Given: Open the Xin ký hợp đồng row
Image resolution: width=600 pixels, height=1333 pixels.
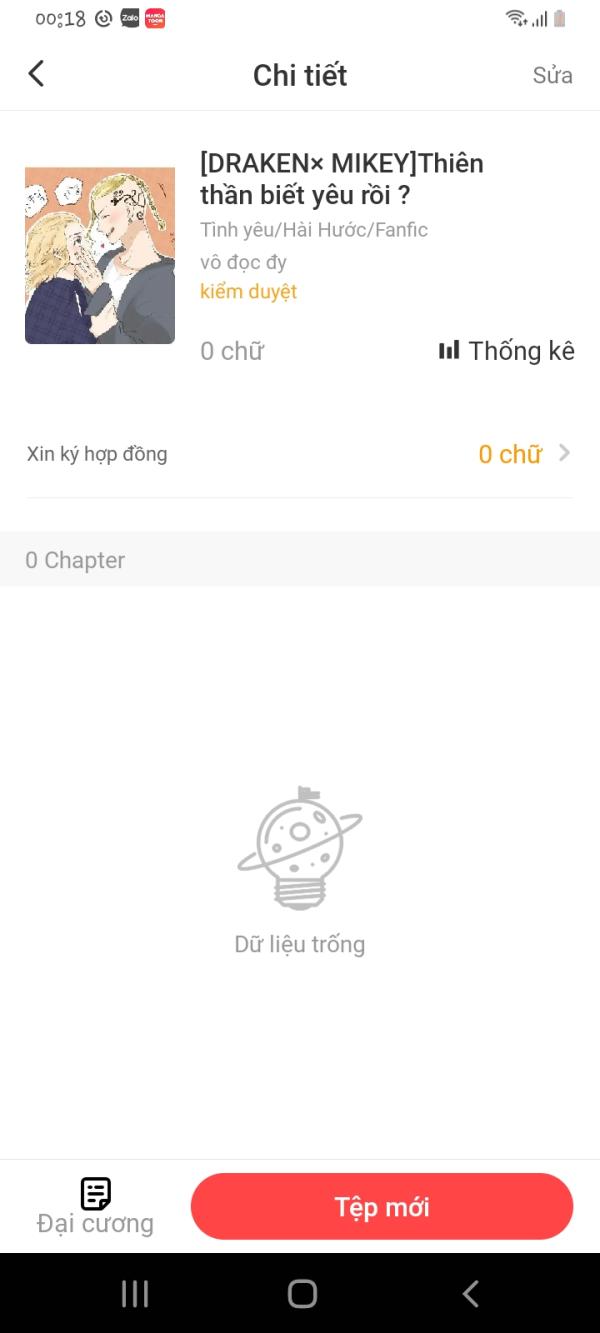Looking at the screenshot, I should [300, 454].
